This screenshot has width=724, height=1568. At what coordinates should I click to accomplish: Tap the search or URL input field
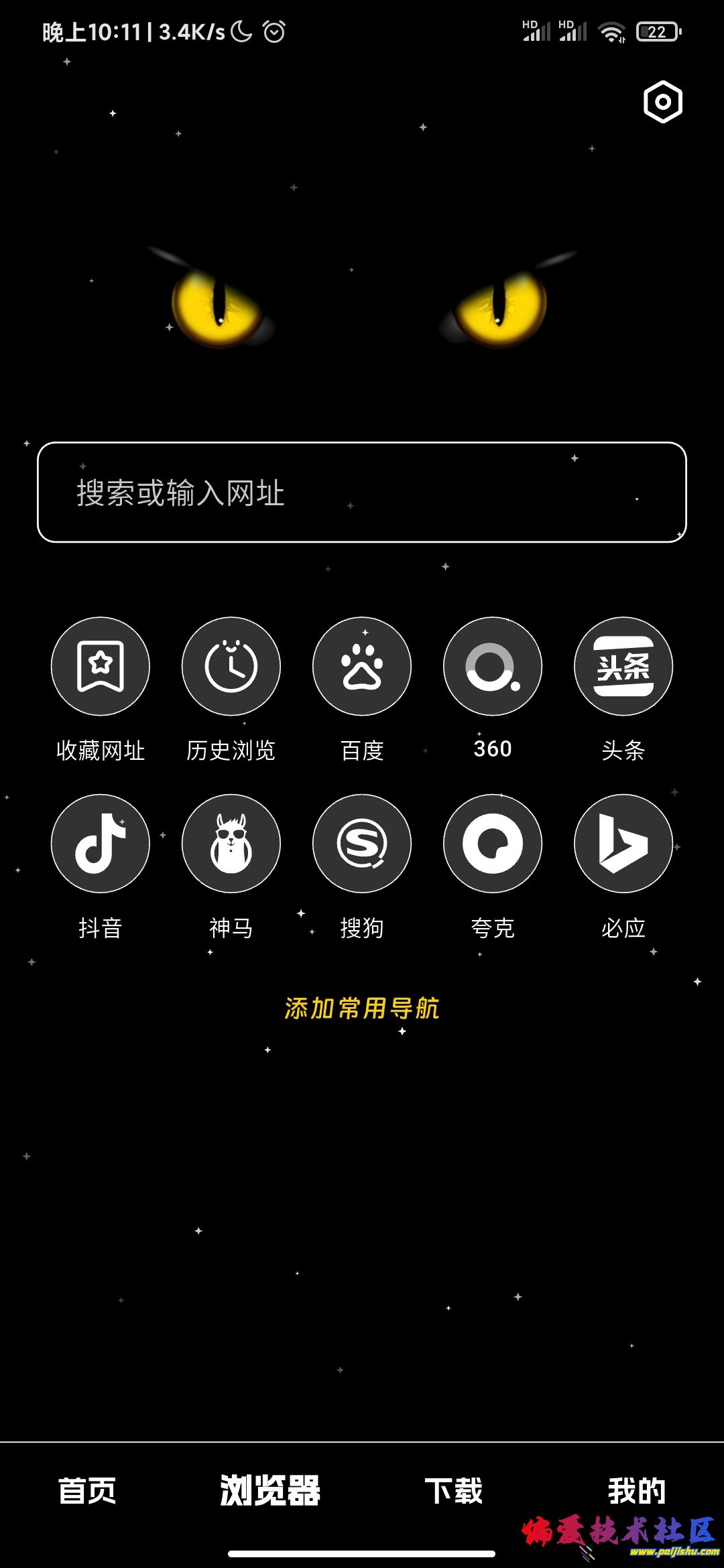(x=362, y=493)
